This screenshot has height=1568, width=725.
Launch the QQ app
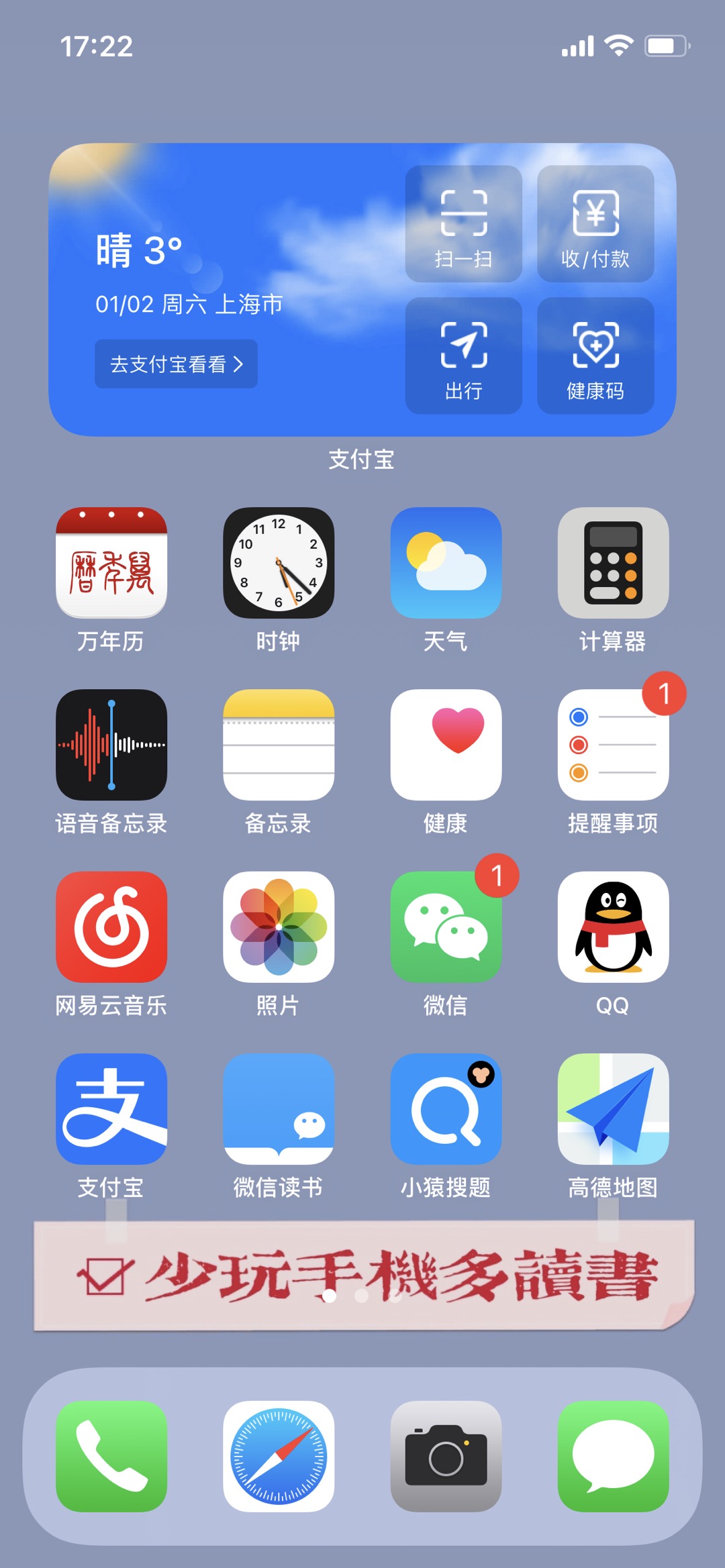pos(613,927)
